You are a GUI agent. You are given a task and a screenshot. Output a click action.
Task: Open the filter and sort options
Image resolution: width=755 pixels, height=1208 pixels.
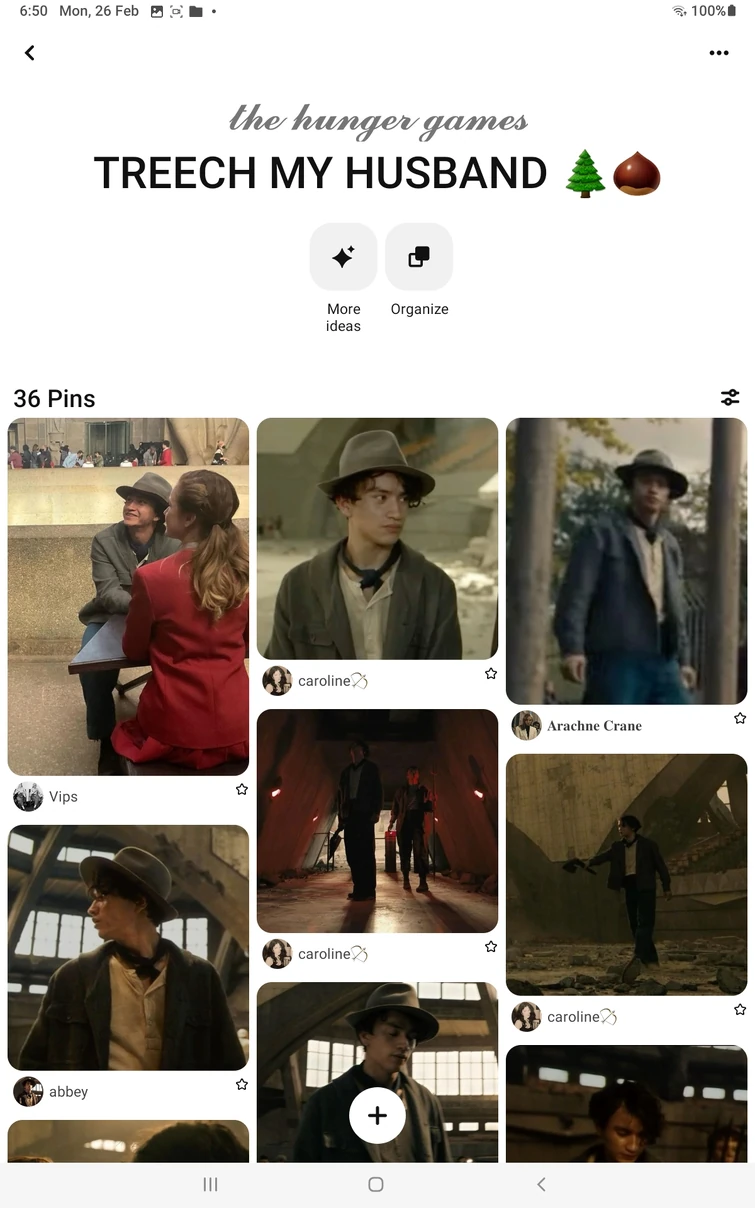tap(730, 398)
